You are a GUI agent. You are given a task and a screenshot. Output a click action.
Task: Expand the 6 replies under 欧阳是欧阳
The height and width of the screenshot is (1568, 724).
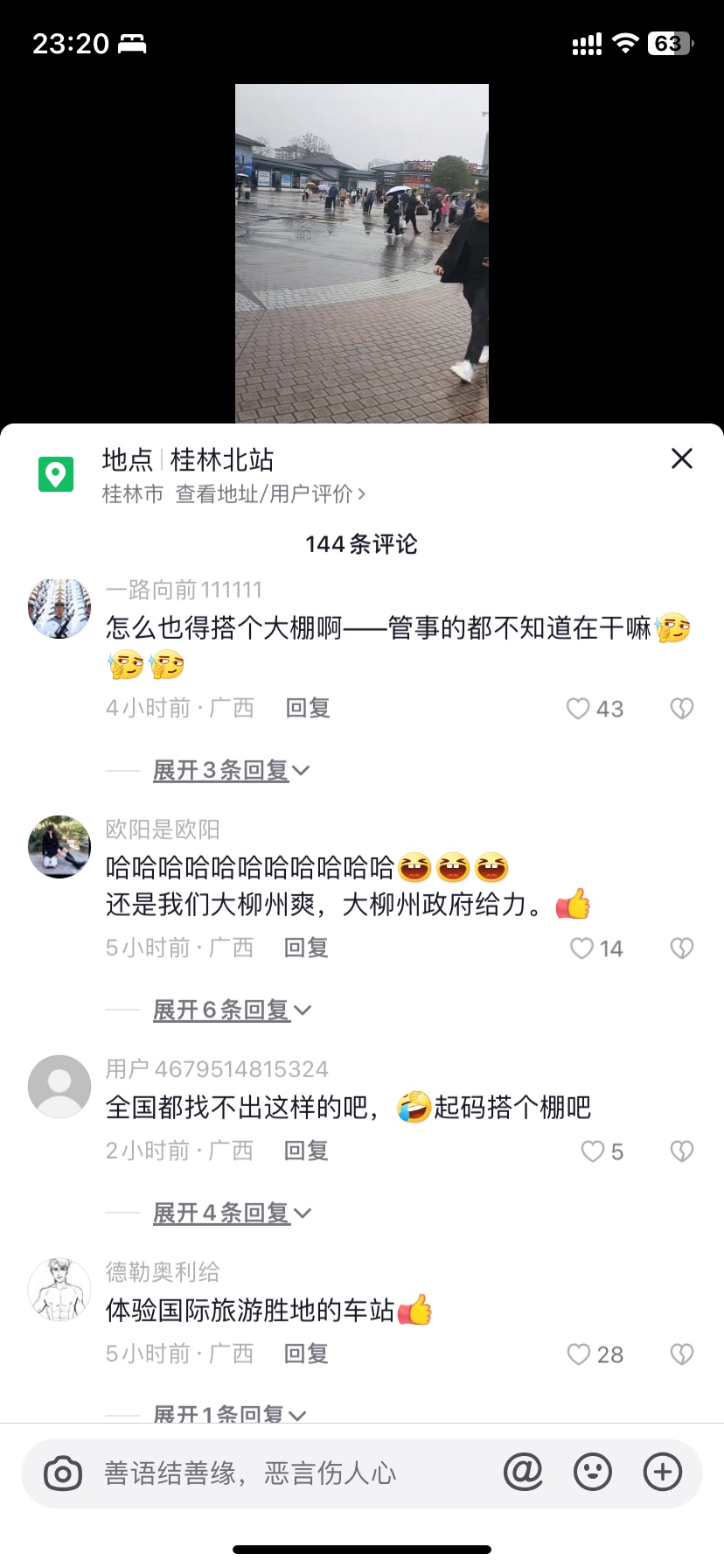(x=230, y=1011)
